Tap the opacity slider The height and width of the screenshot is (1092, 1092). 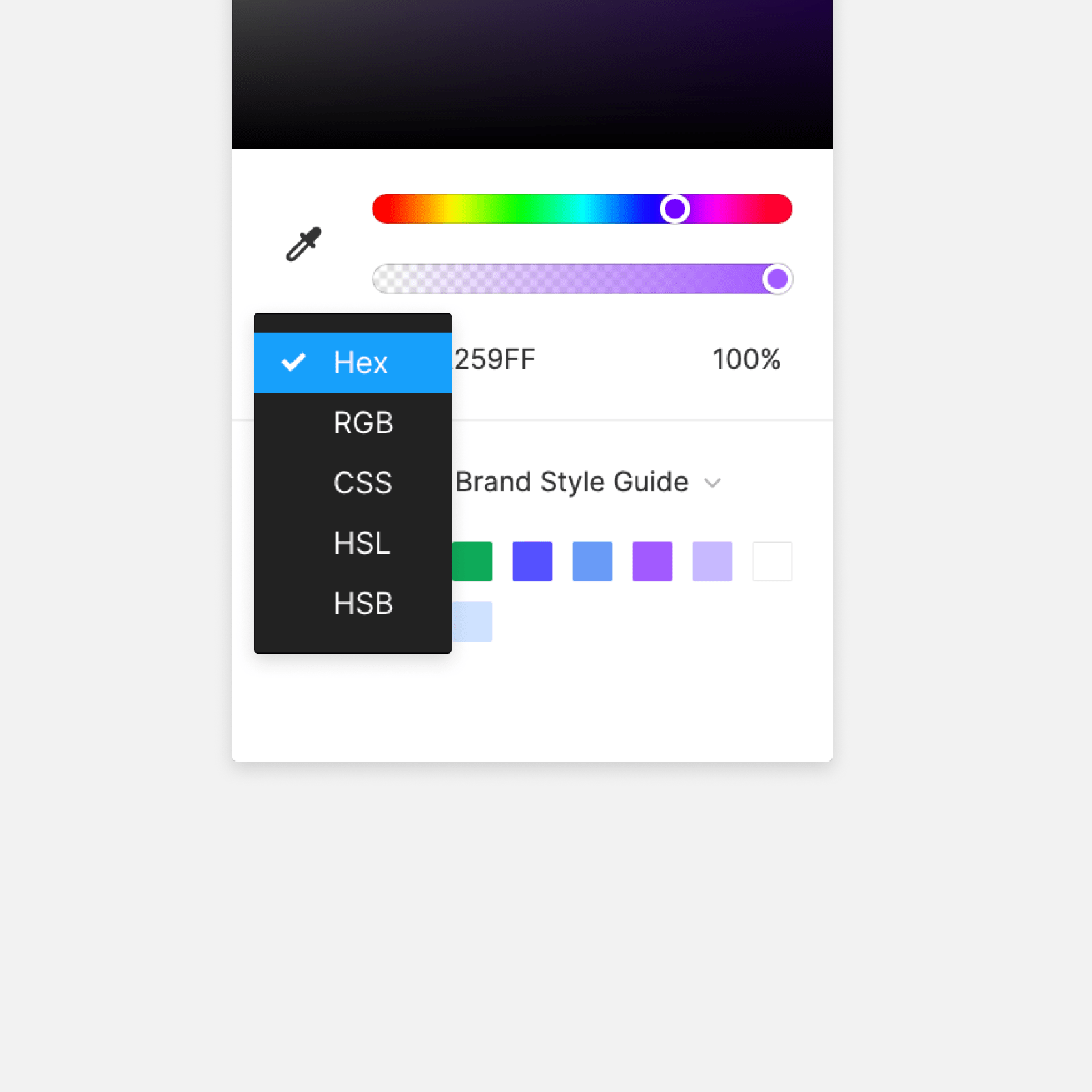pos(582,279)
